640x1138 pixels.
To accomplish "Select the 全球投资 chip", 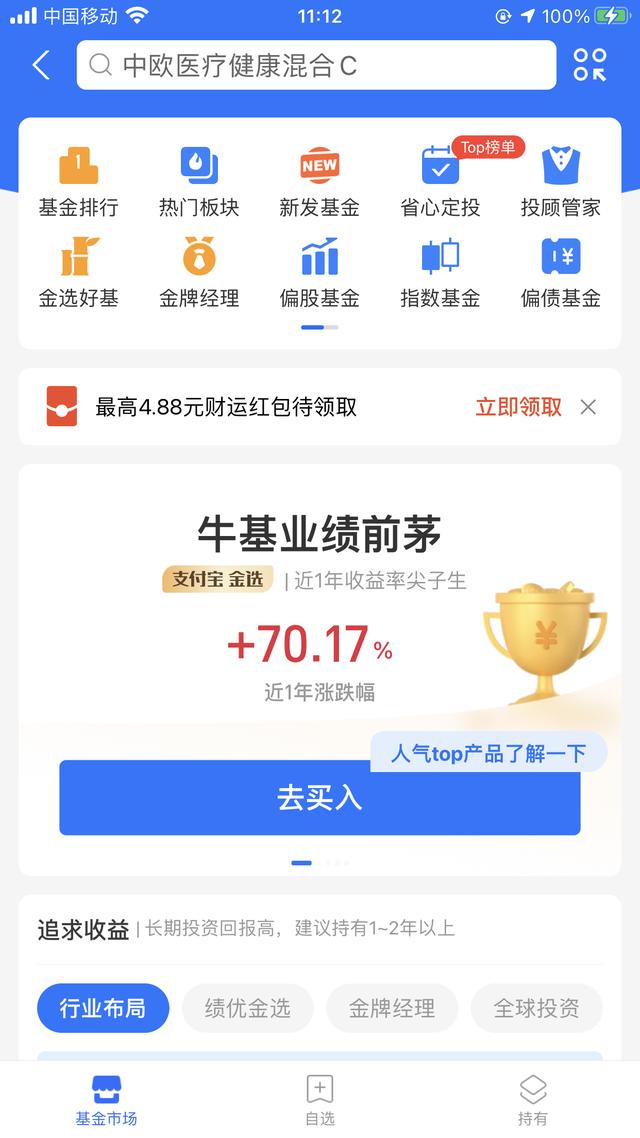I will click(536, 1008).
